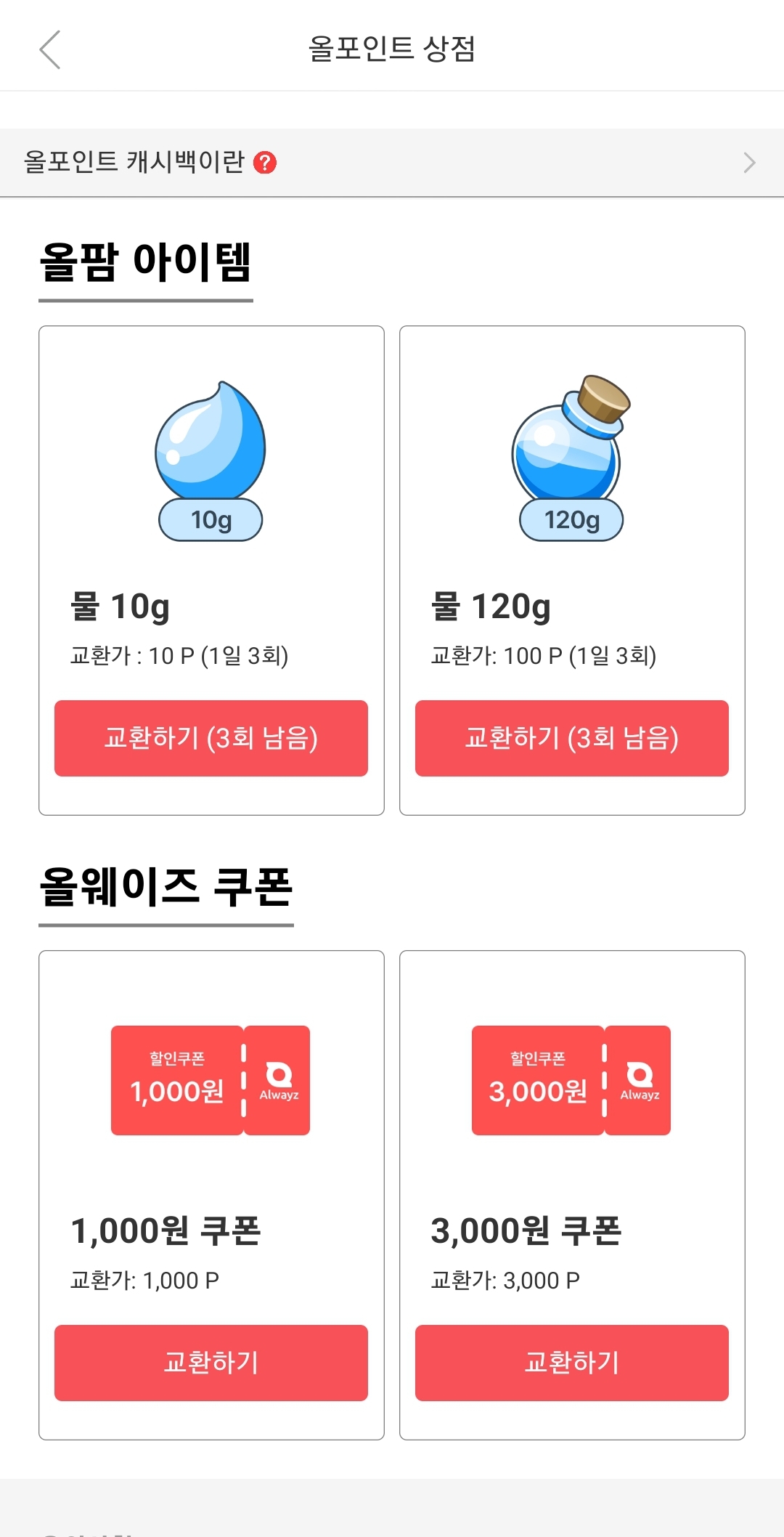This screenshot has width=784, height=1537.
Task: Exchange points for 물 10g
Action: [x=211, y=738]
